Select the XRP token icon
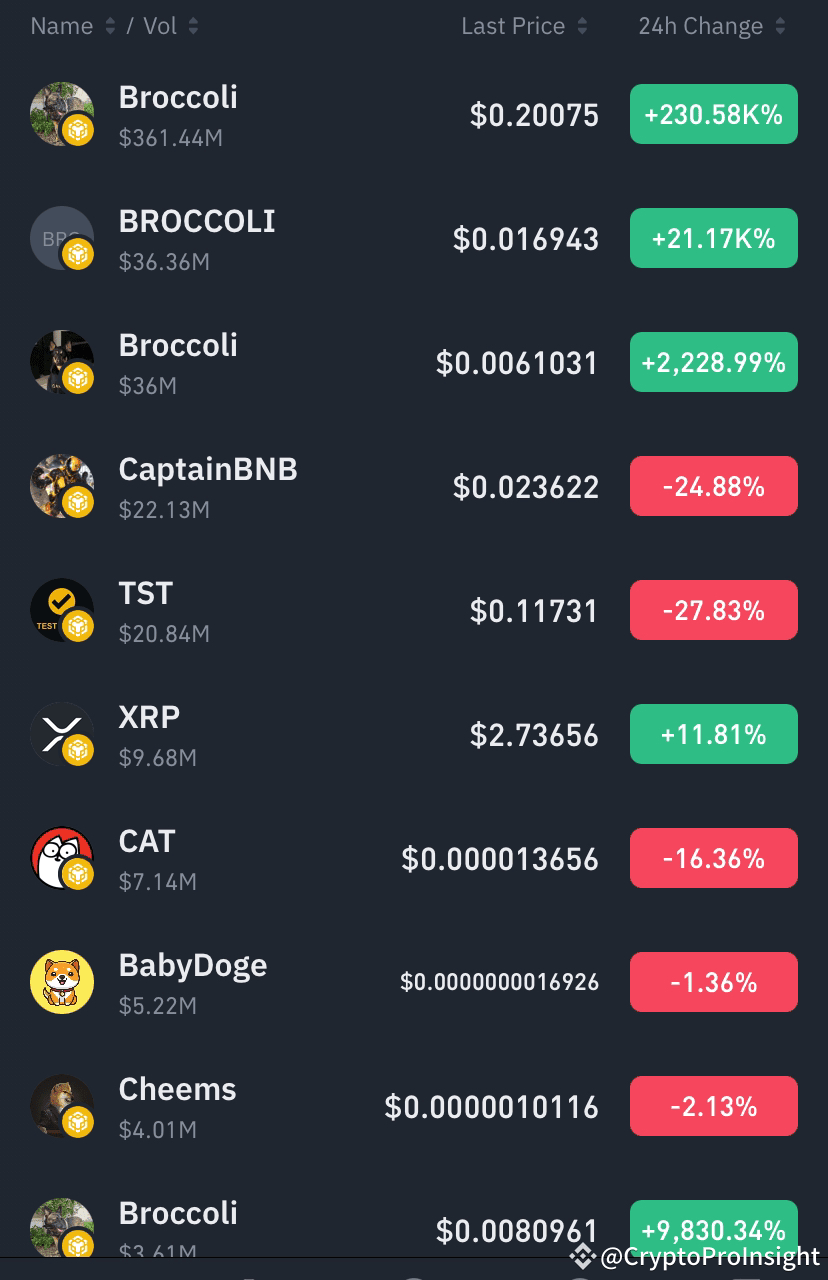Screen dimensions: 828x1280 click(62, 733)
